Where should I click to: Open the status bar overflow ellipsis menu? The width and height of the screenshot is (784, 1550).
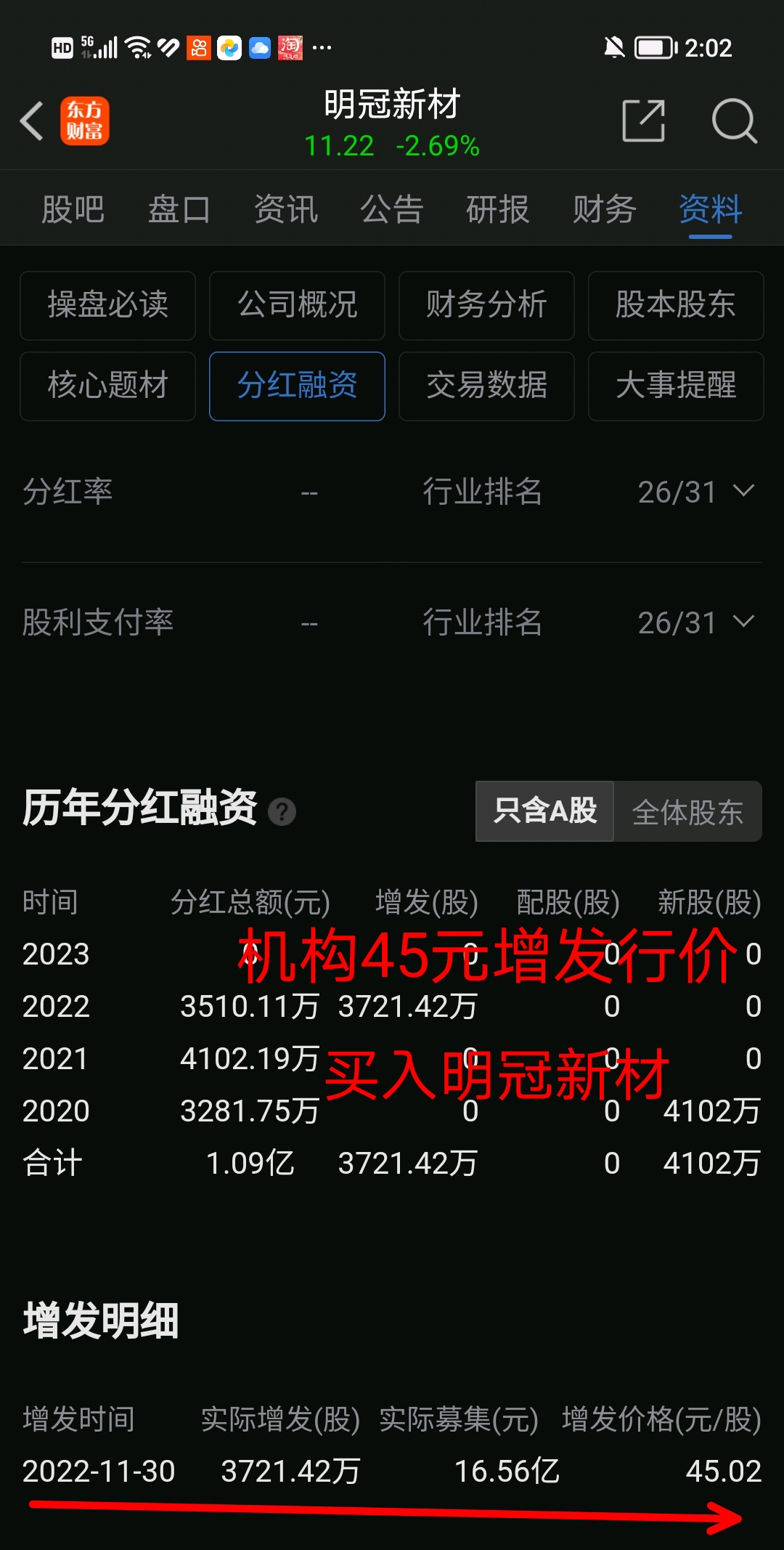point(322,46)
